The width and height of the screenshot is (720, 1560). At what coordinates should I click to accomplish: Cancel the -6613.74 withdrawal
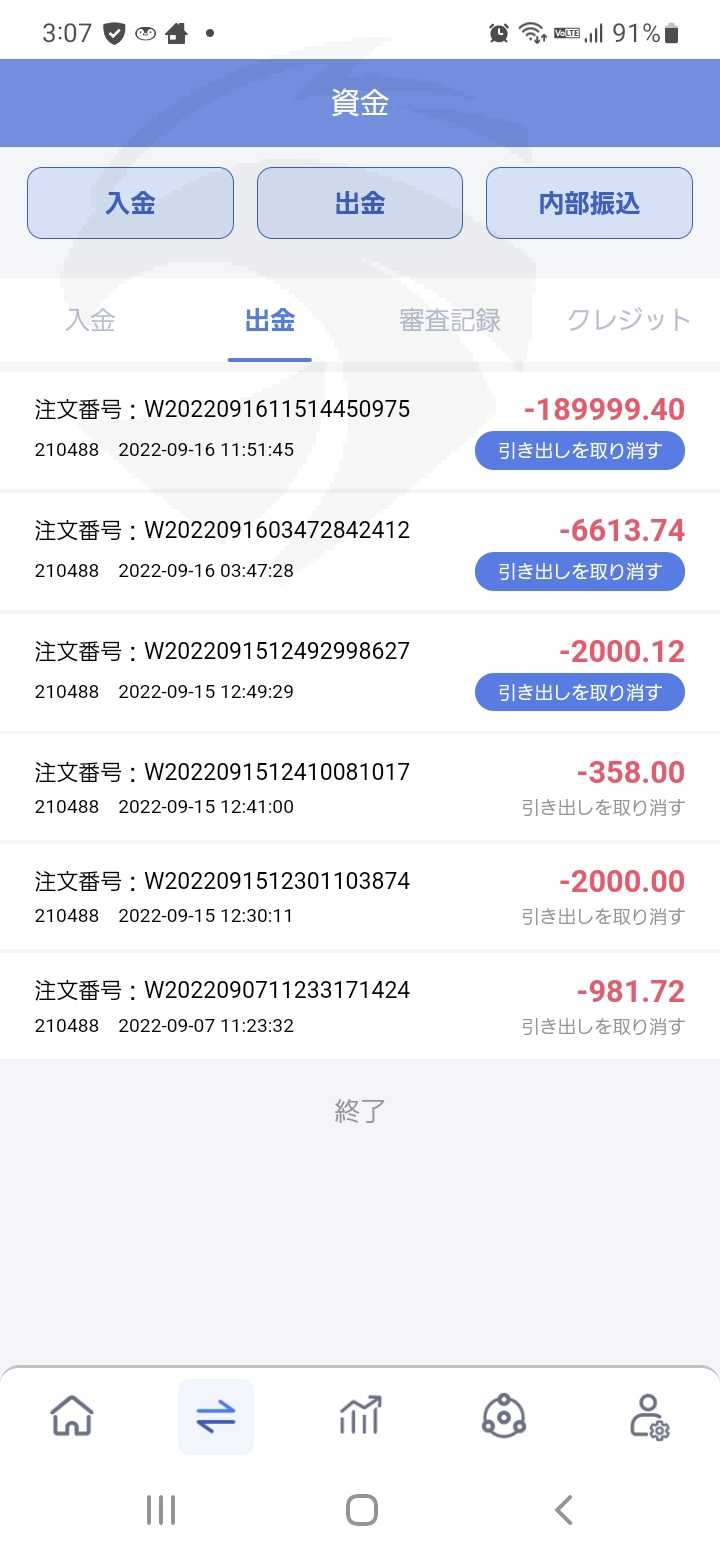pyautogui.click(x=580, y=572)
